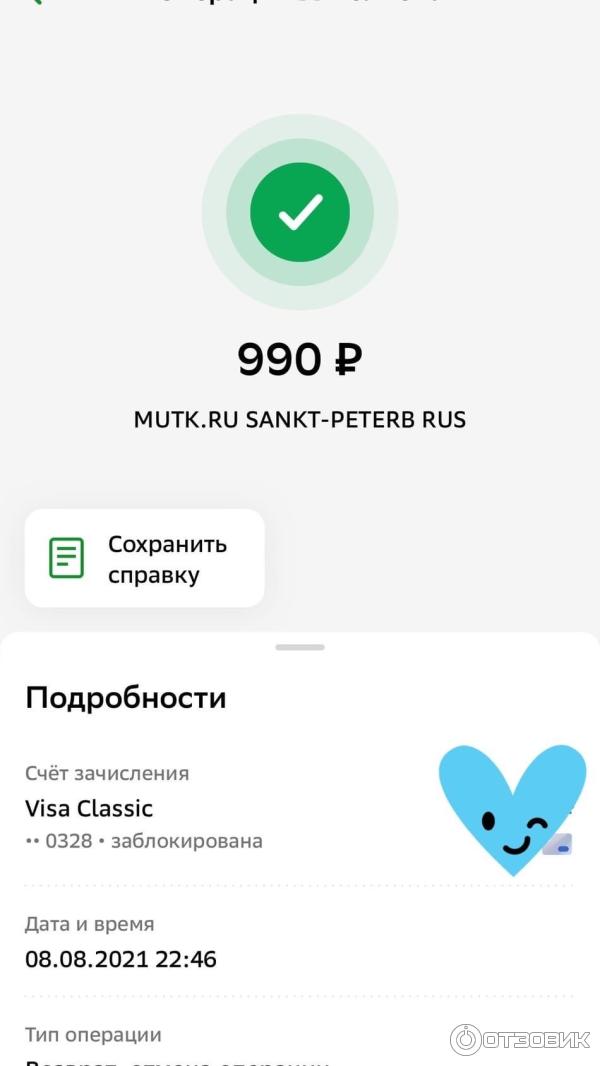This screenshot has width=600, height=1066.
Task: Expand the Подробности sheet via its handle
Action: coord(300,647)
